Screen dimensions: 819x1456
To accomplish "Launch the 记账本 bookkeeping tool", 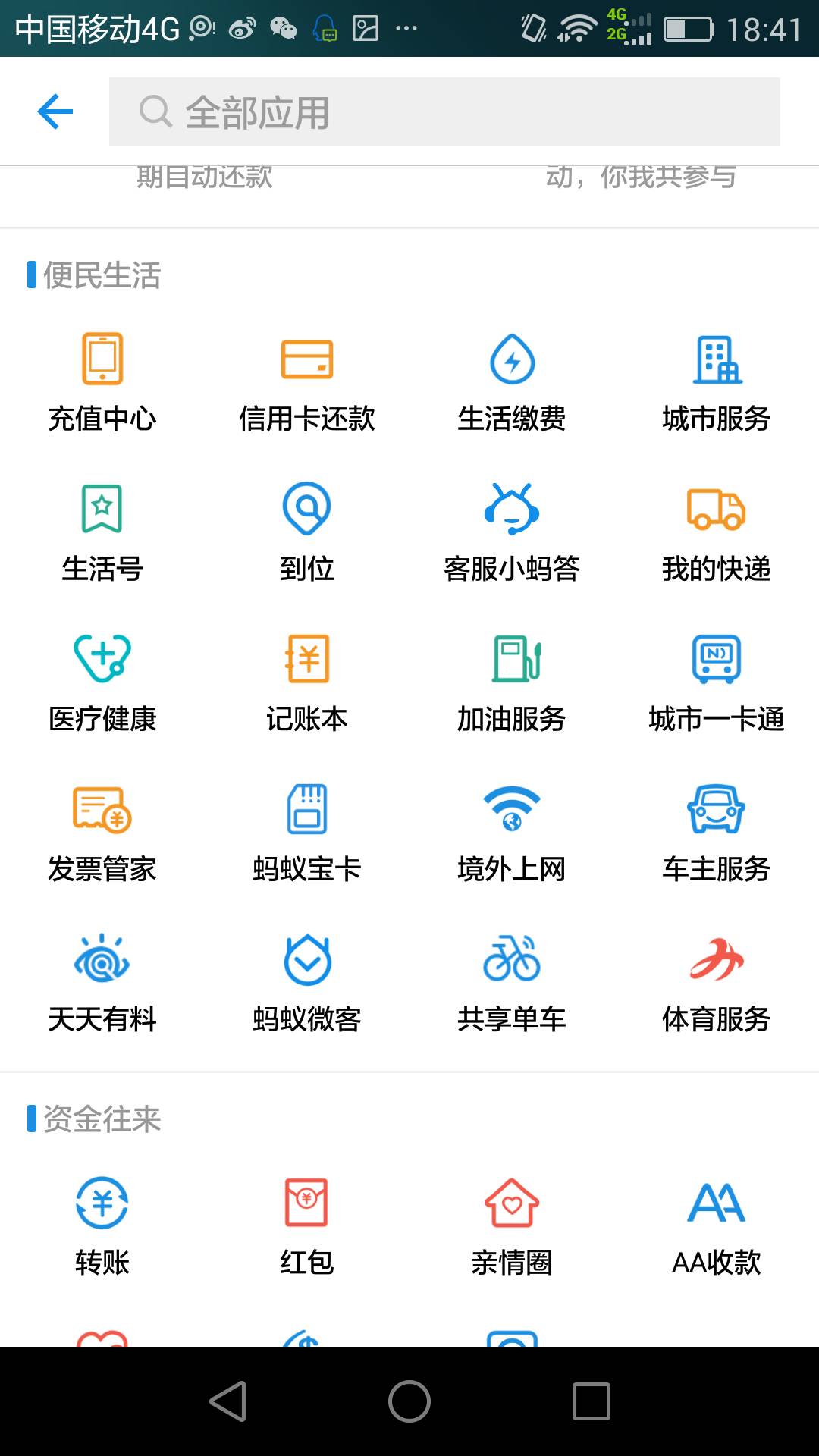I will click(307, 682).
